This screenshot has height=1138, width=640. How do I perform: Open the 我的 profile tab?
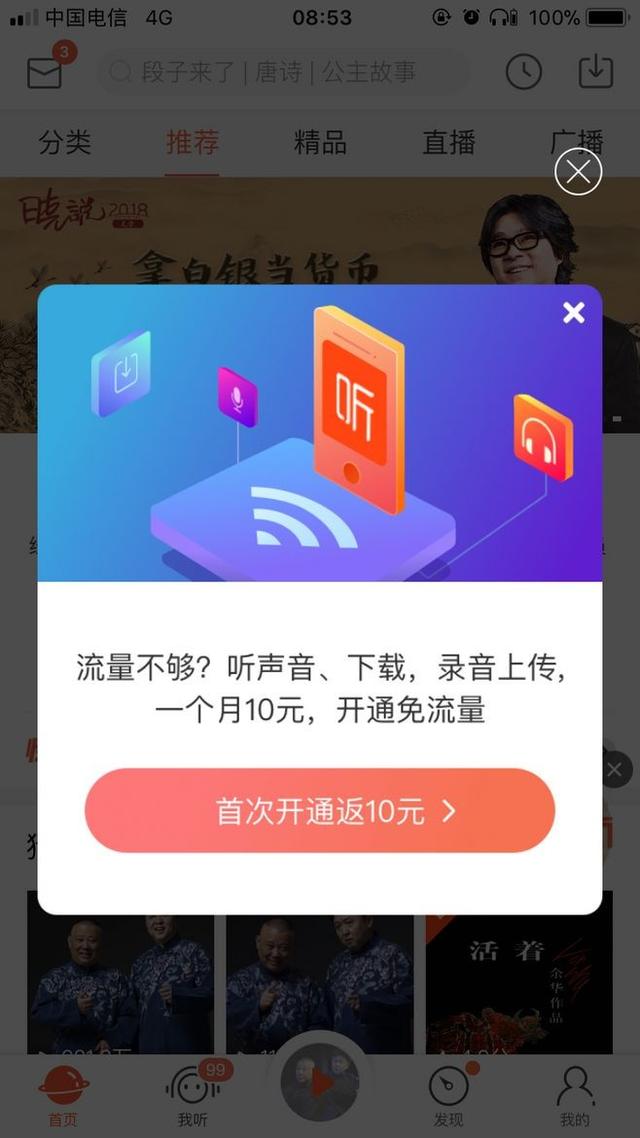[x=575, y=1095]
